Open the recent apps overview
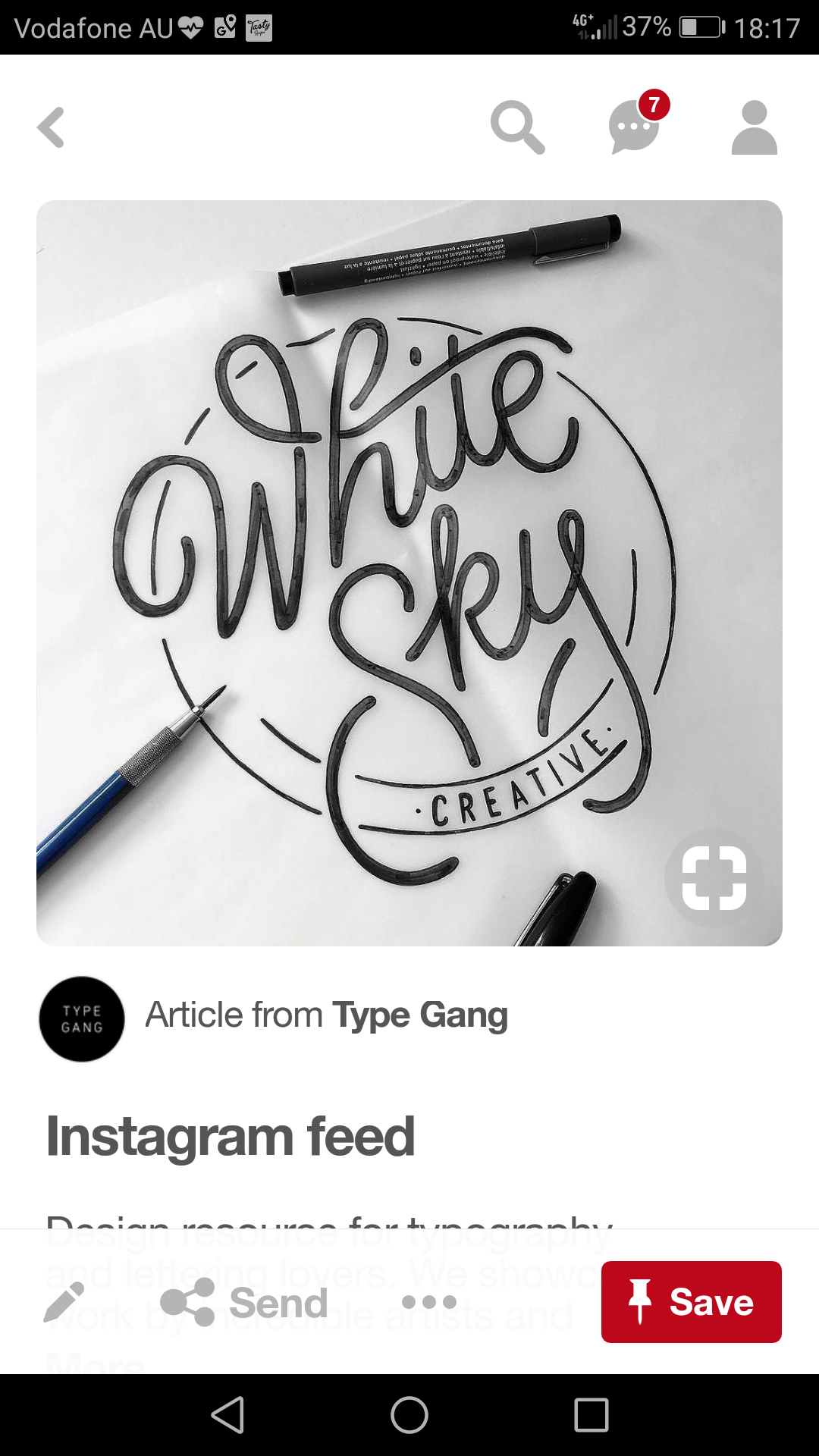 [591, 1415]
